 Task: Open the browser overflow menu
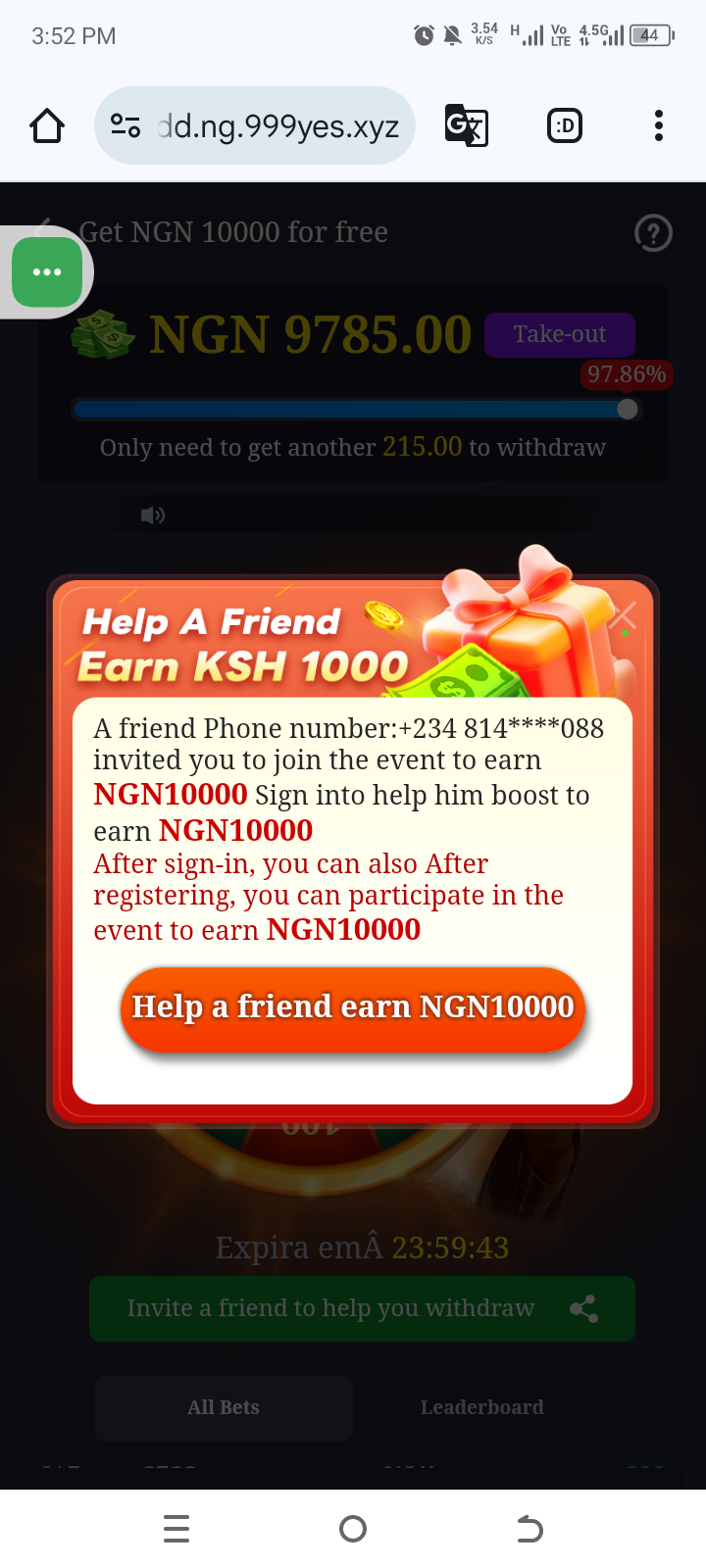click(658, 125)
